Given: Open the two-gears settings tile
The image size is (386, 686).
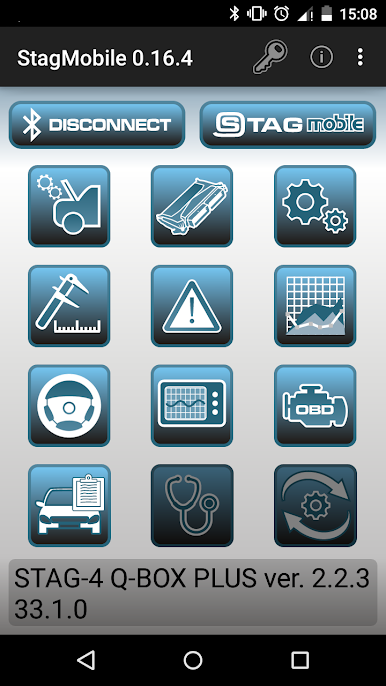Looking at the screenshot, I should click(x=315, y=206).
